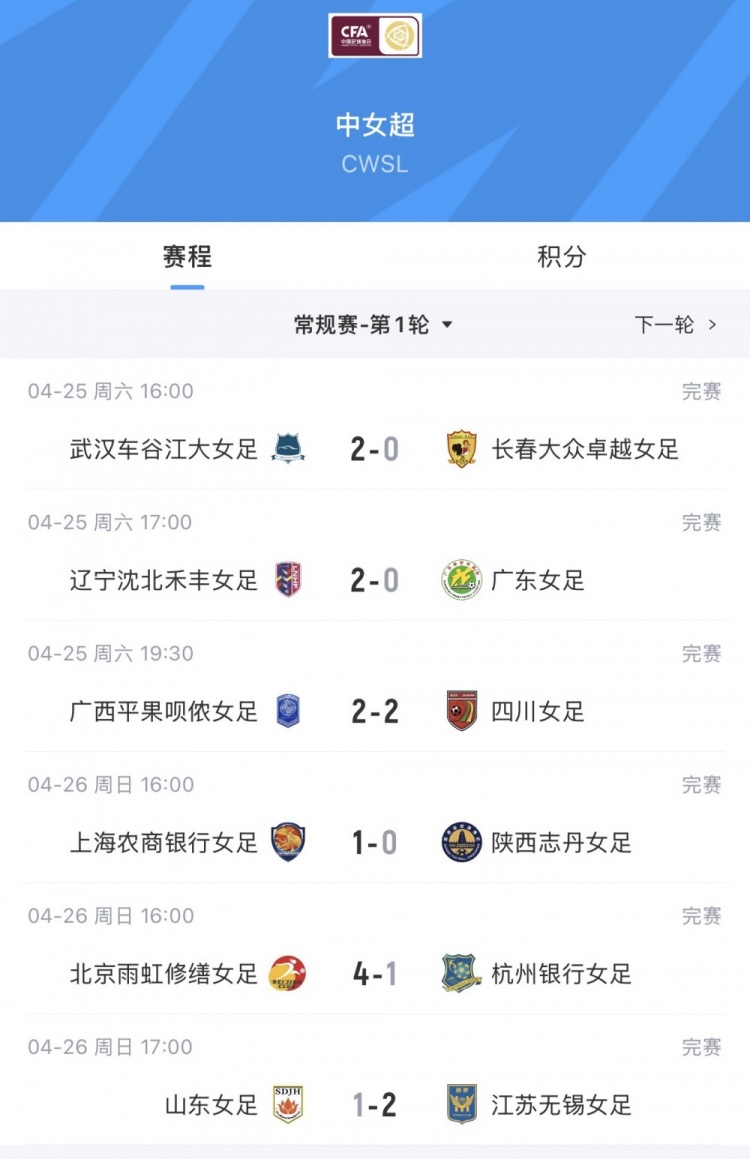Expand the round picker via its arrow
This screenshot has width=750, height=1159.
448,324
